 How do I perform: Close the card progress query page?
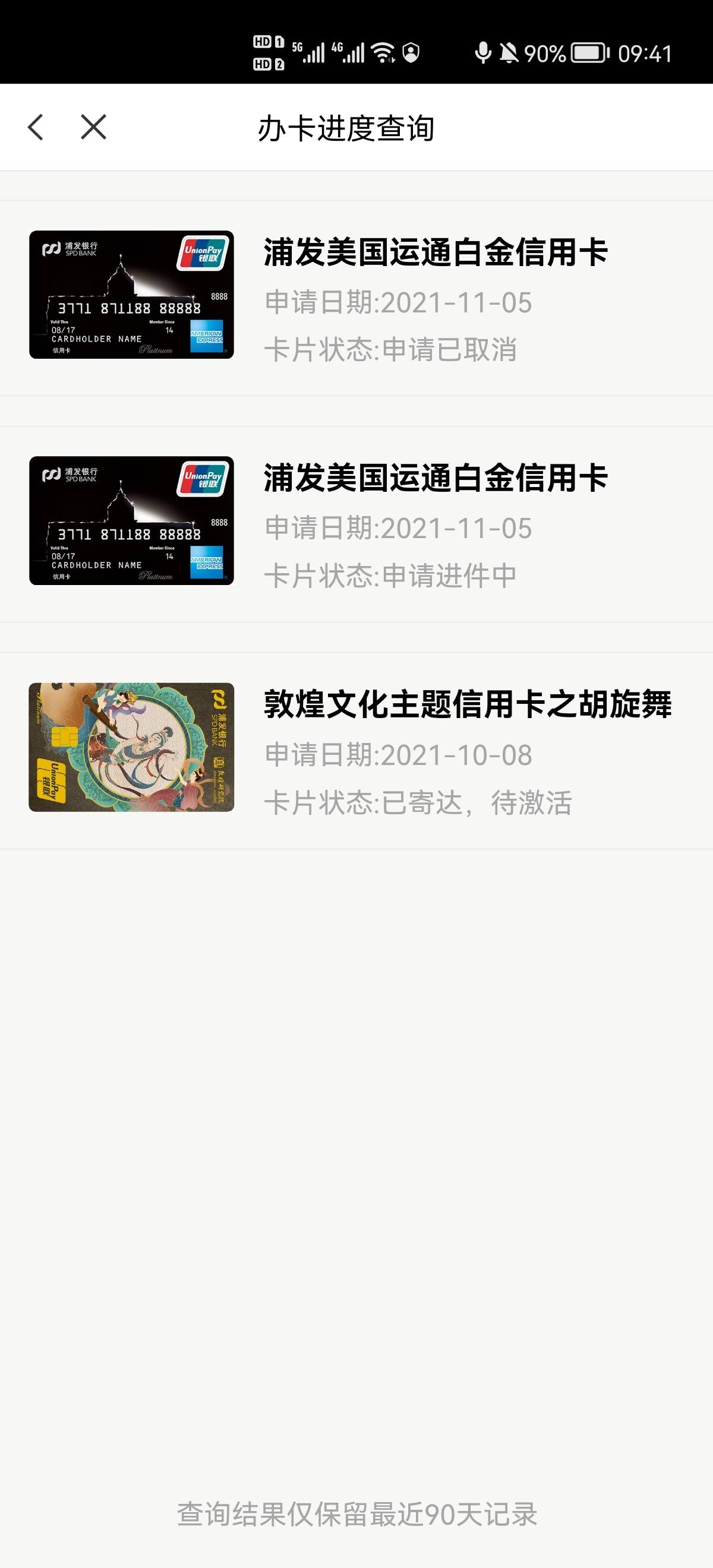[x=93, y=127]
